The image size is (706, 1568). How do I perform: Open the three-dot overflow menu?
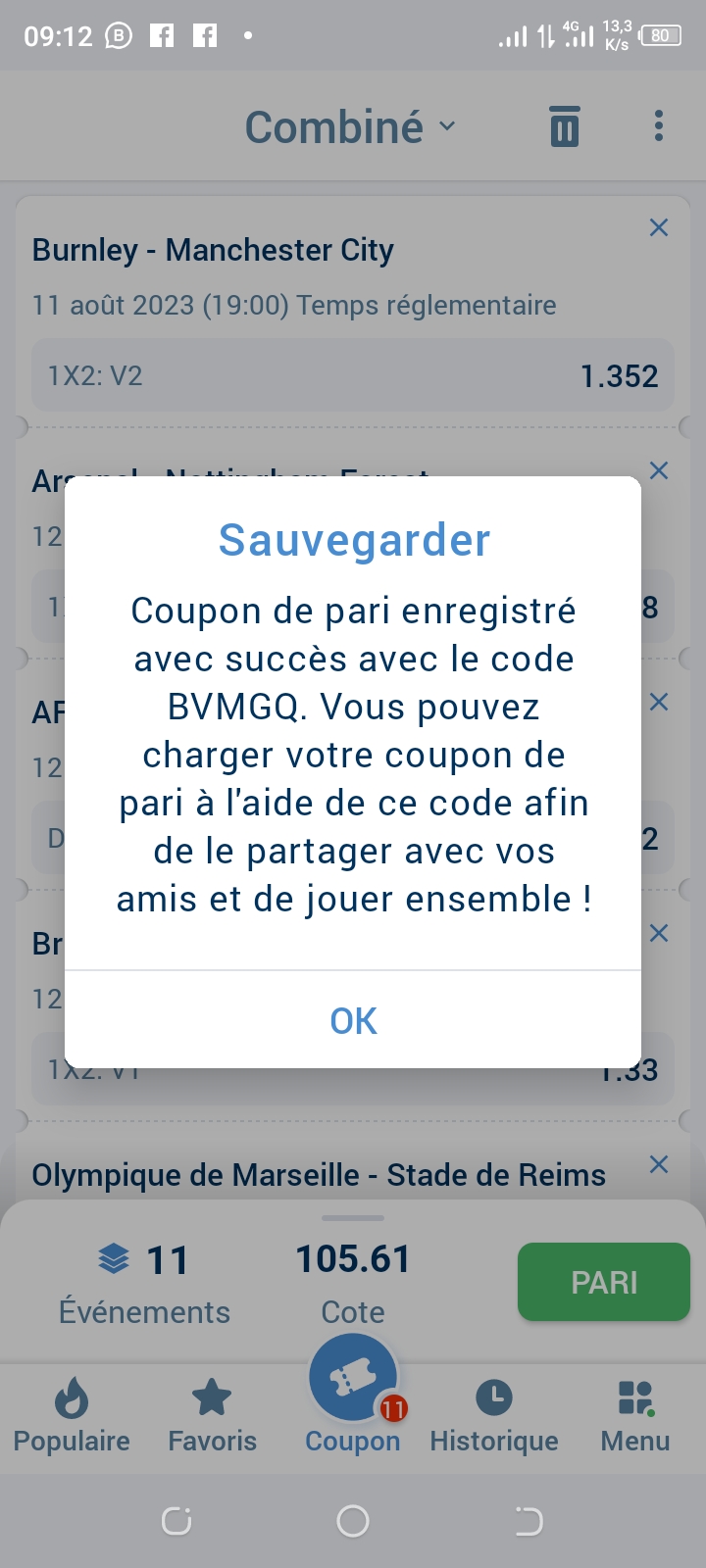(659, 125)
